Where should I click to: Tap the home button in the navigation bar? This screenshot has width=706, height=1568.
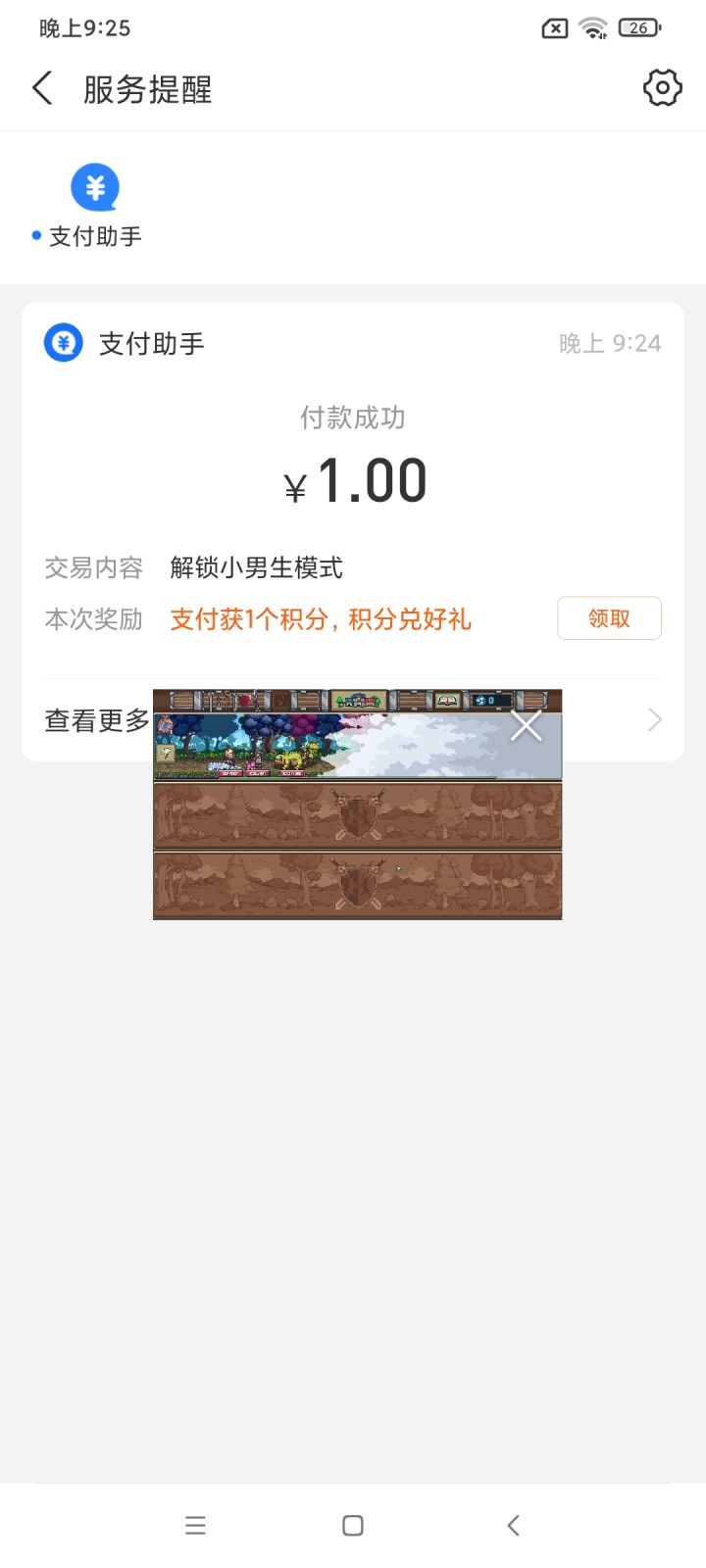(351, 1525)
